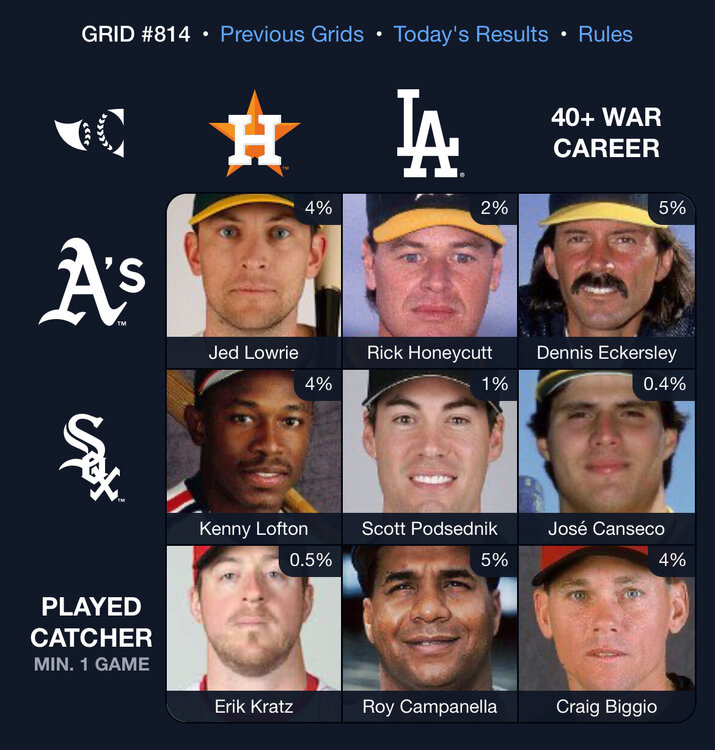Open the Craig Biggio grid cell

[606, 633]
